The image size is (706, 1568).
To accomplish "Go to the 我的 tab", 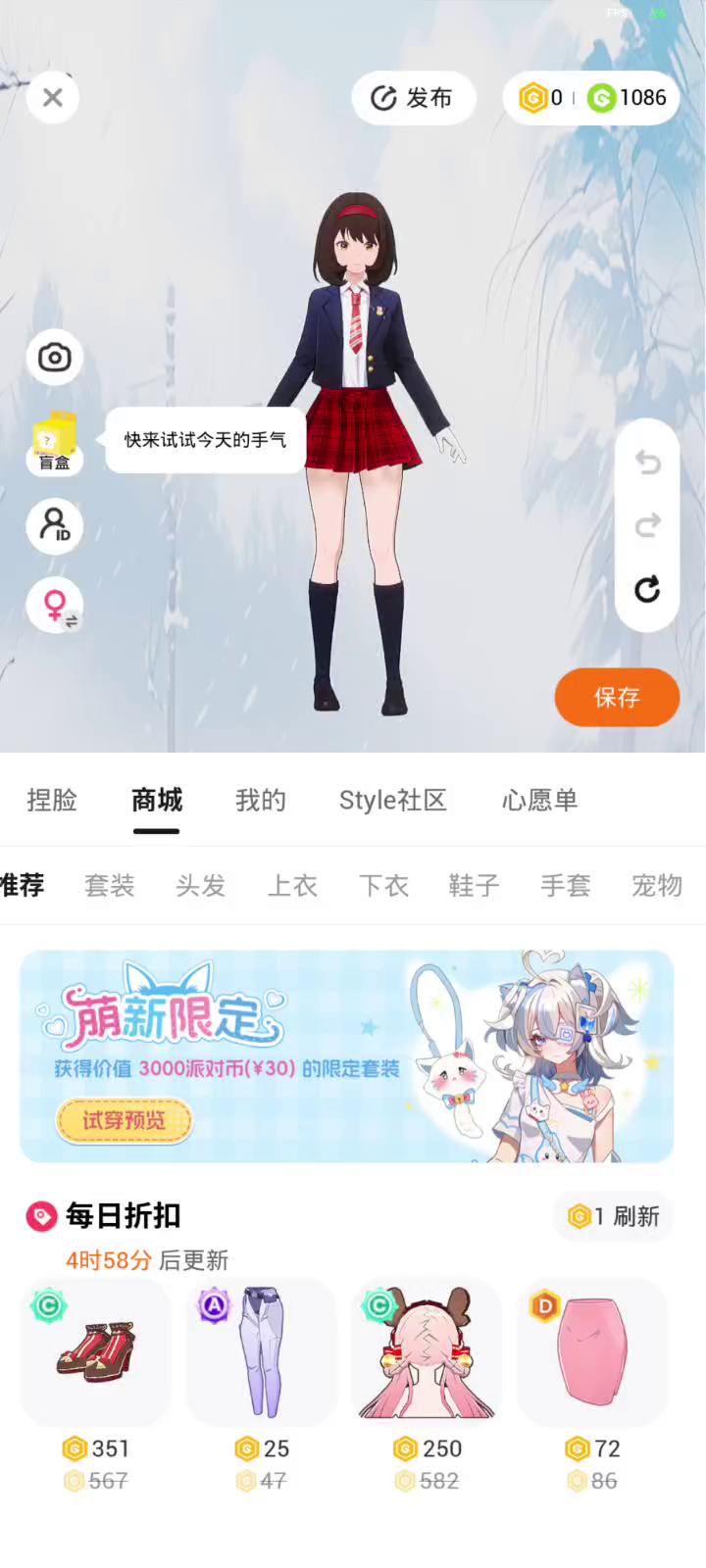I will [261, 800].
